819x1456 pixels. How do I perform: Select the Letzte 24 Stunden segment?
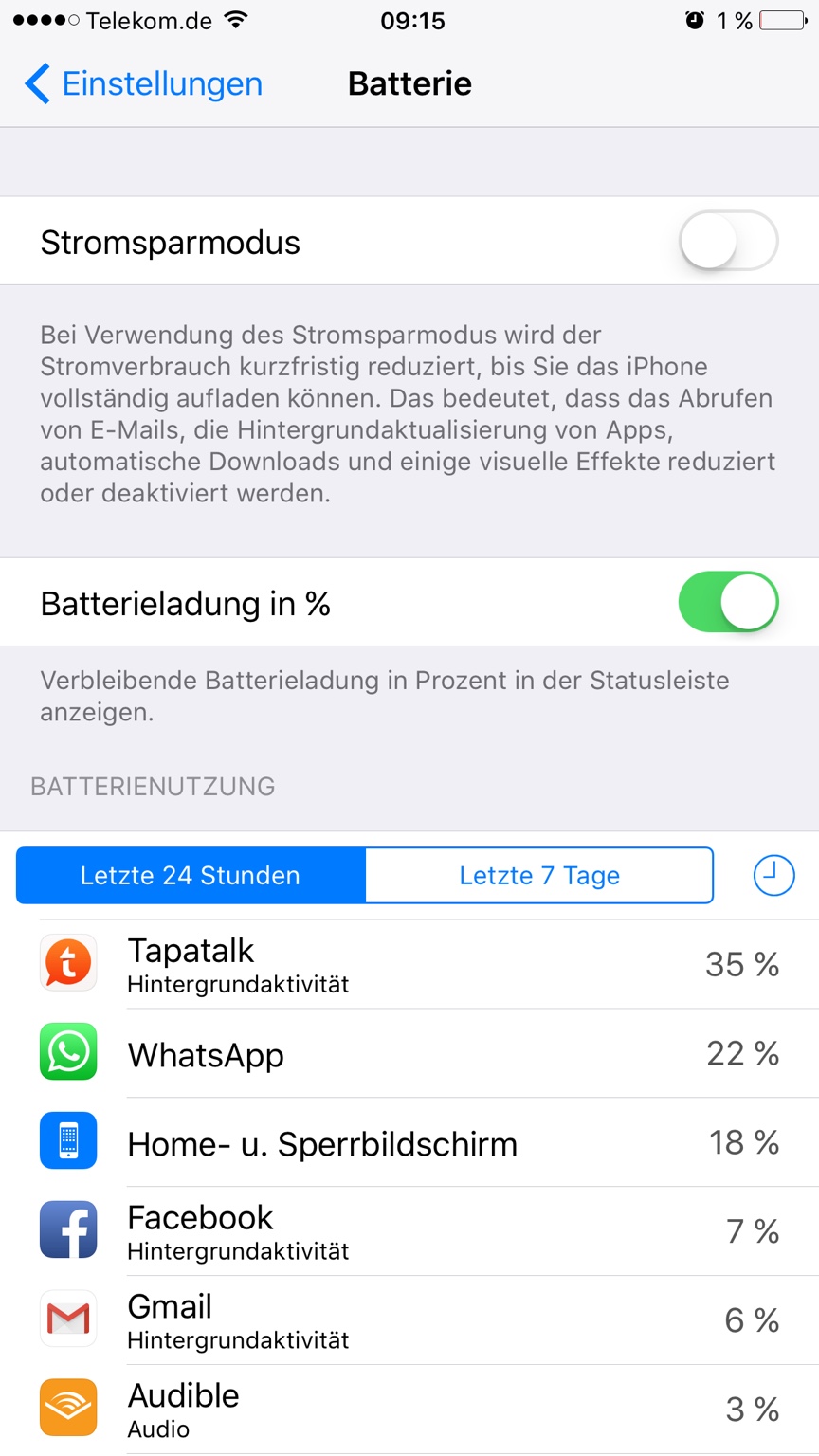point(191,875)
